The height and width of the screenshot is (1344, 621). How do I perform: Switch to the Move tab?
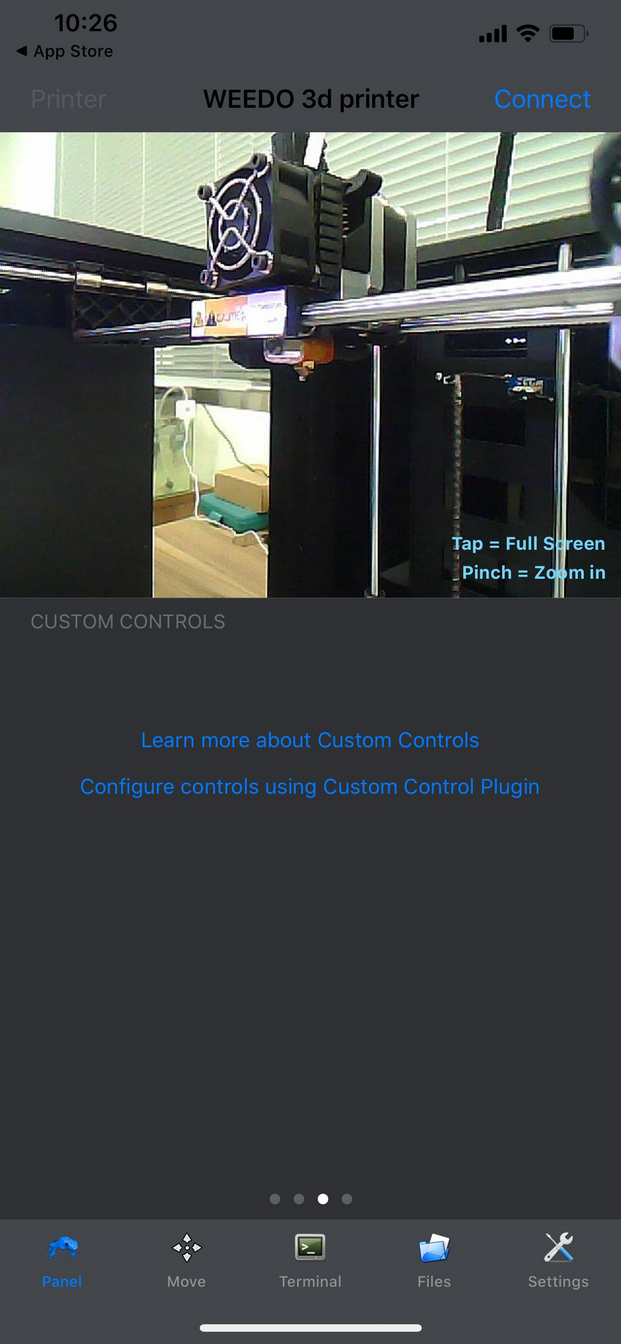186,1260
